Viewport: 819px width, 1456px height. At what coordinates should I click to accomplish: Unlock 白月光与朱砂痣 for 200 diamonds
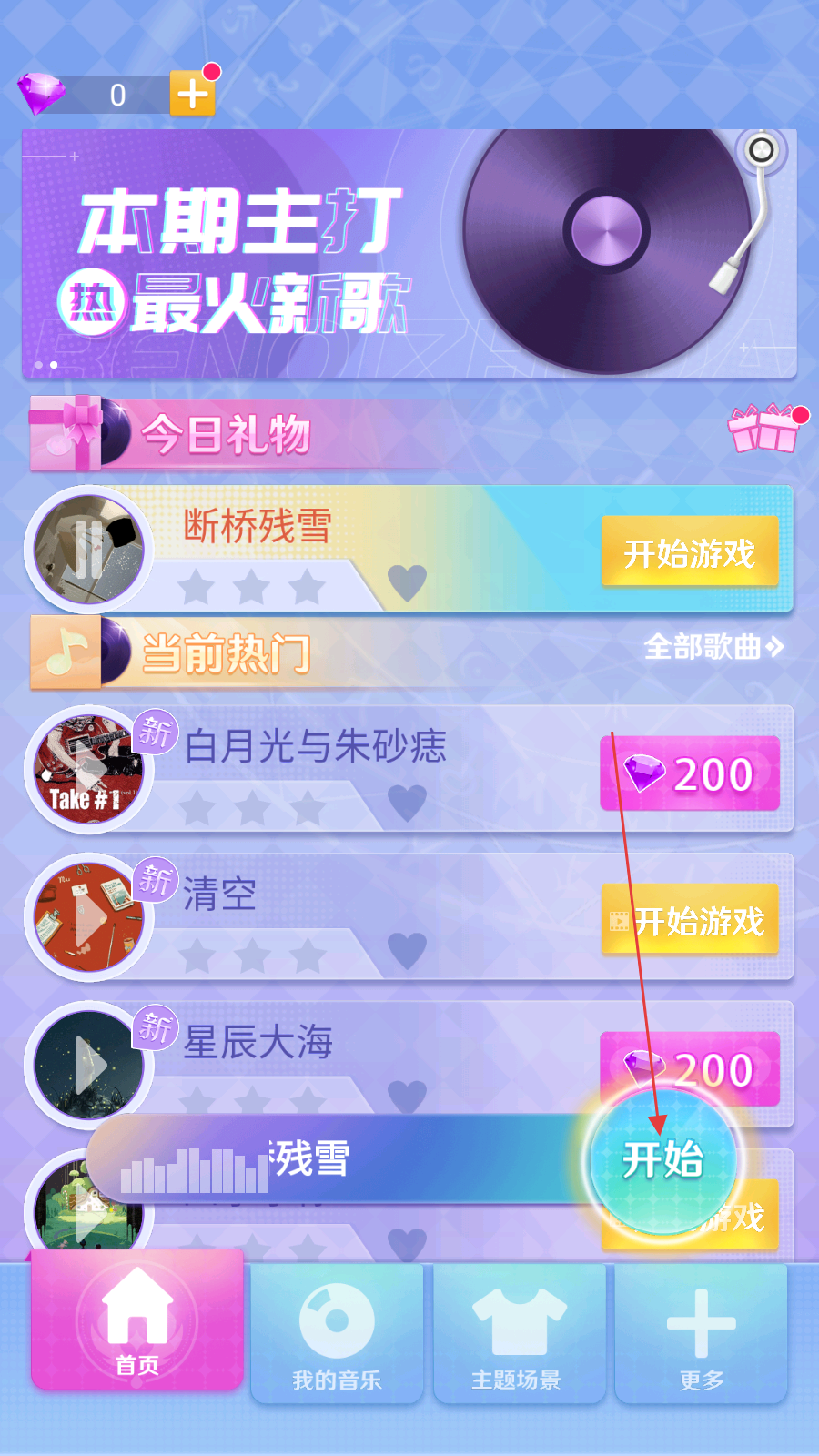coord(690,773)
